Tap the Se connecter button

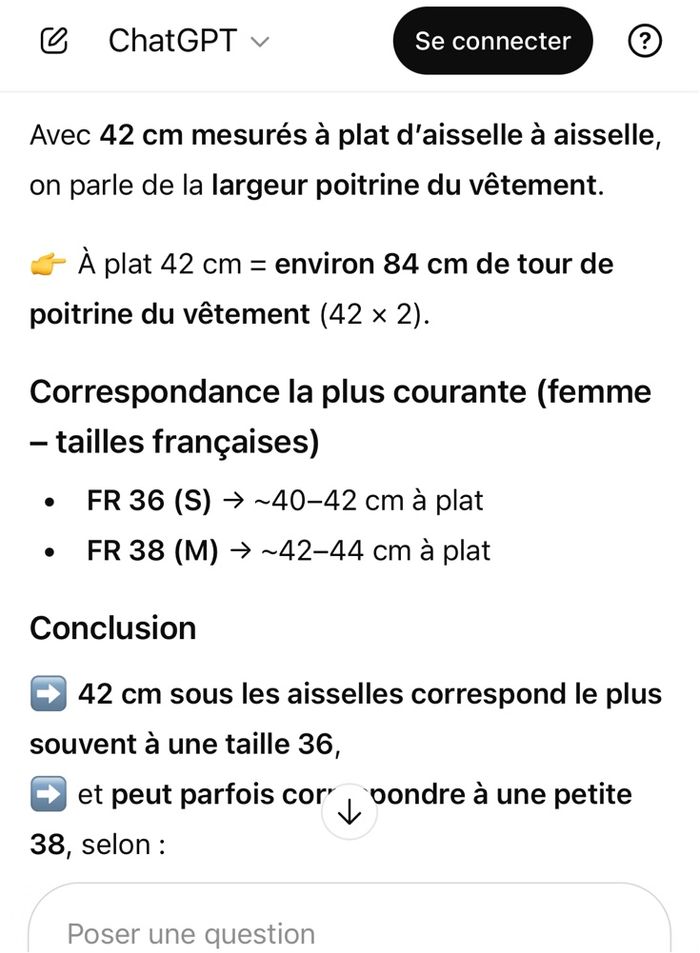coord(492,41)
